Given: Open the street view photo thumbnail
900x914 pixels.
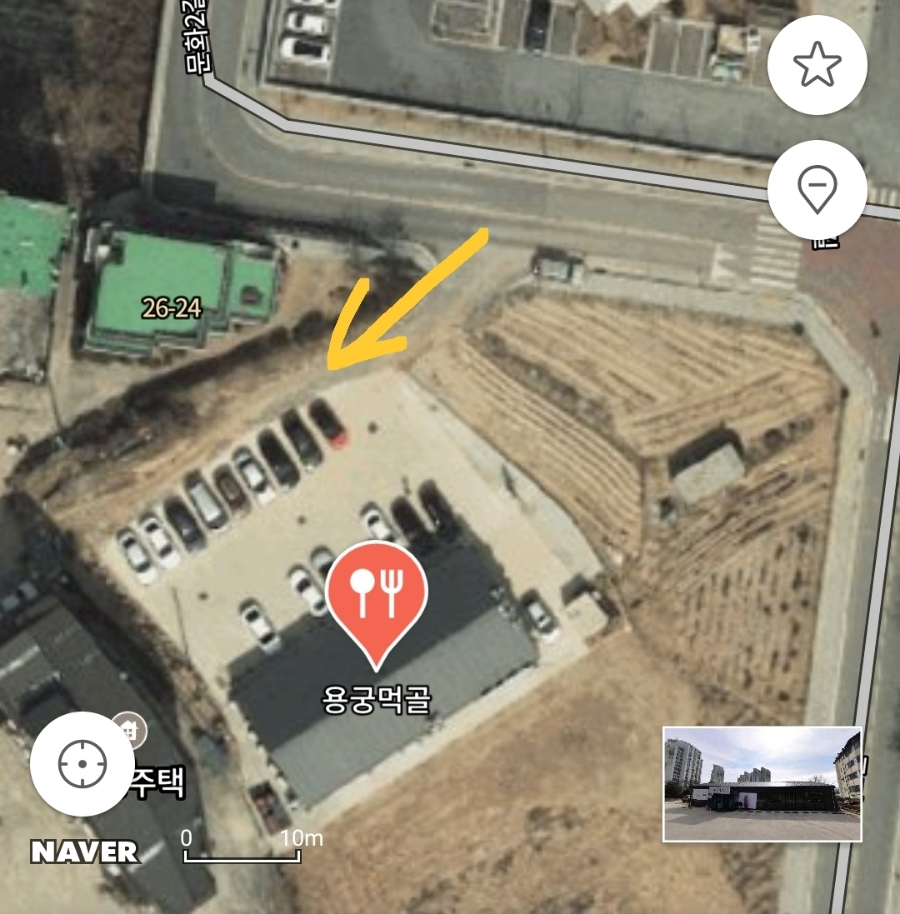Looking at the screenshot, I should point(762,783).
